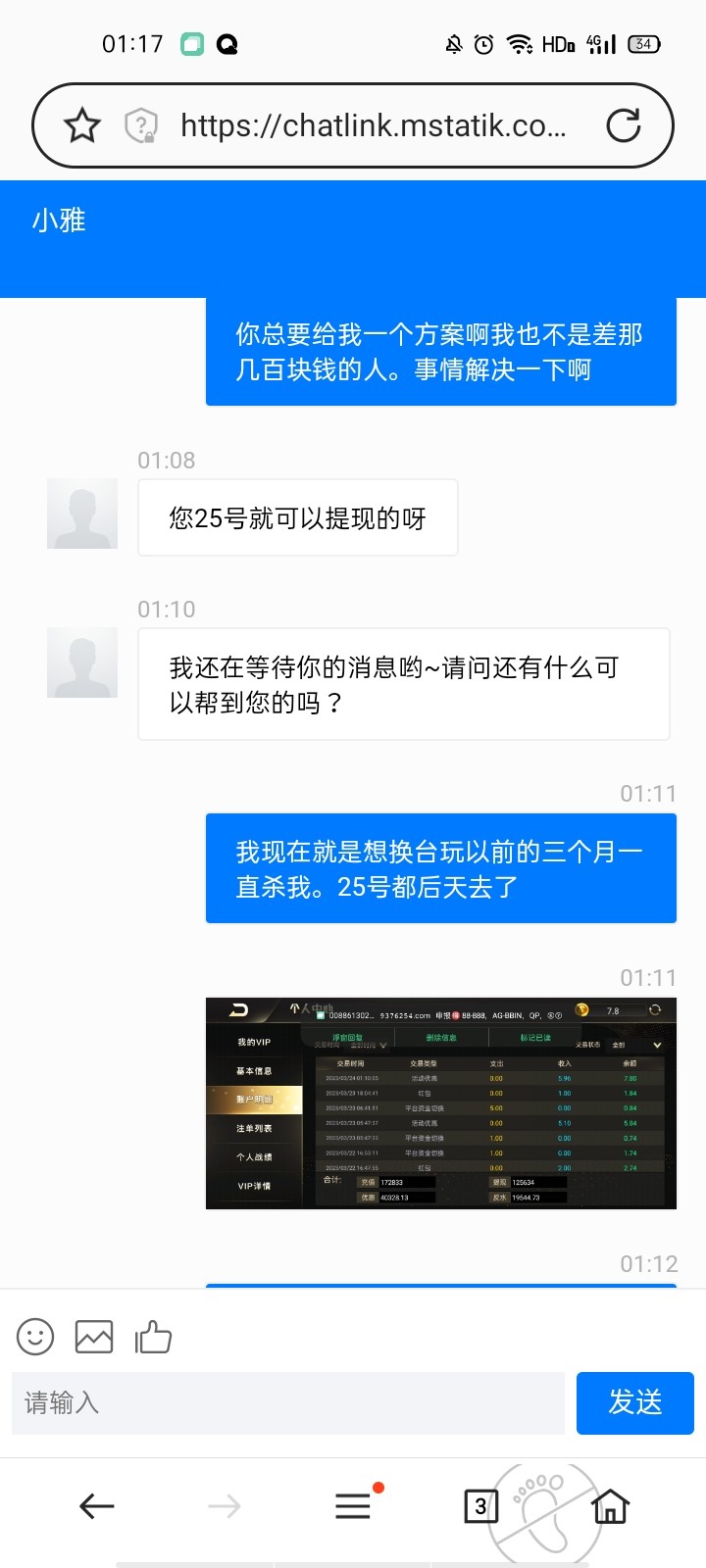Viewport: 706px width, 1568px height.
Task: Tap the 发送 send button
Action: point(634,1403)
